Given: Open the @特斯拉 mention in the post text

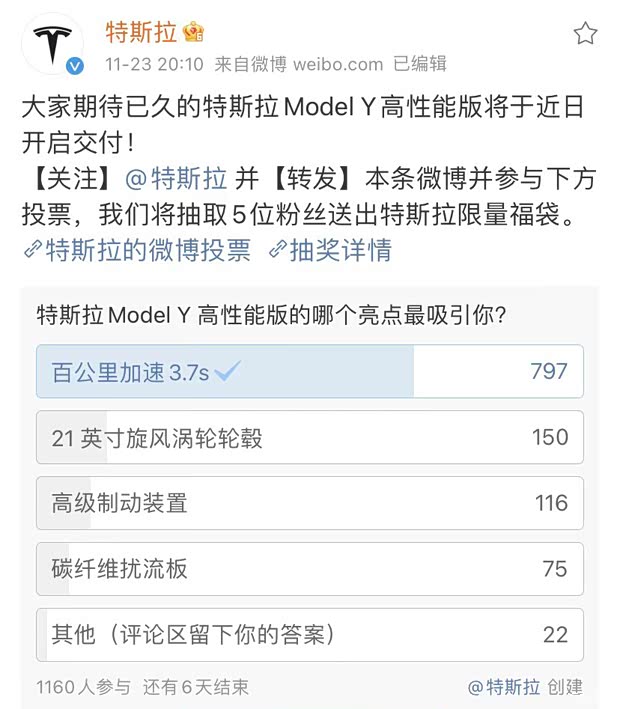Looking at the screenshot, I should click(x=176, y=180).
